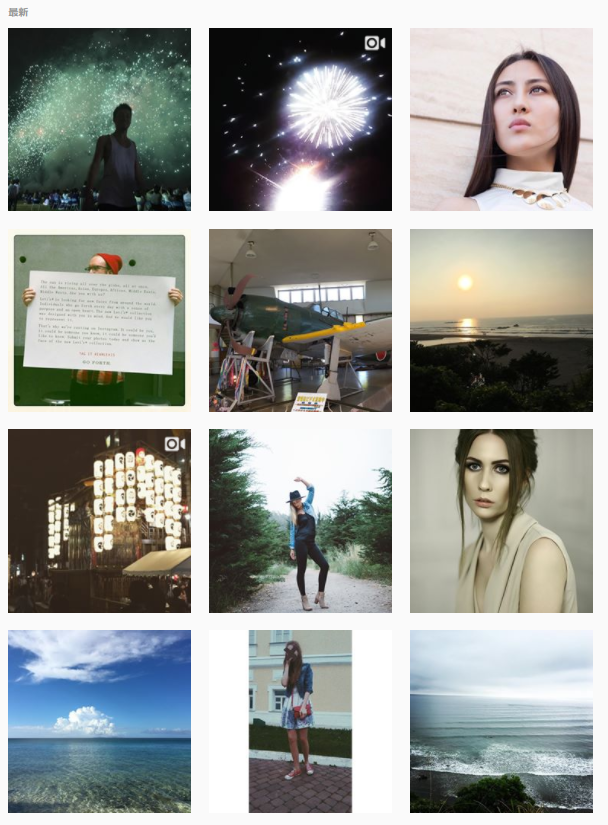Open the portrait of woman in beige top
The image size is (608, 825).
coord(501,521)
